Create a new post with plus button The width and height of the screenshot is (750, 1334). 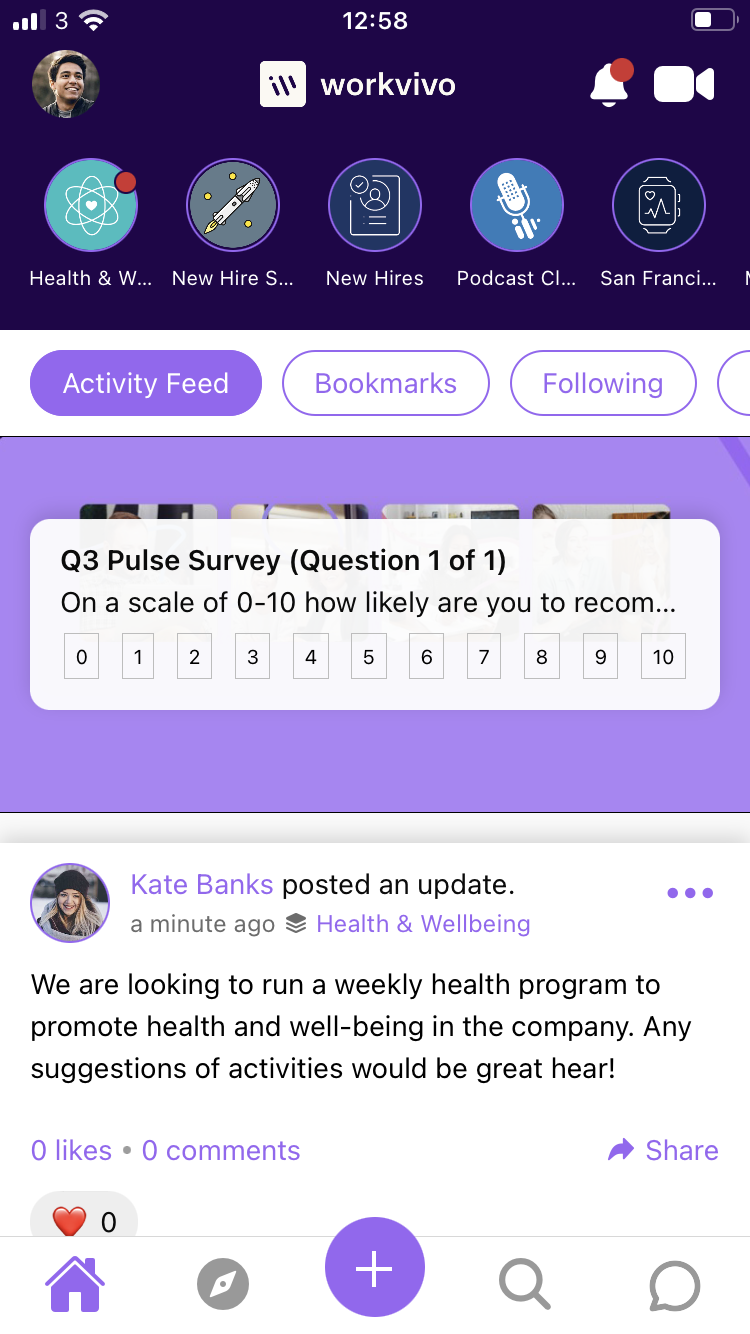pyautogui.click(x=375, y=1268)
